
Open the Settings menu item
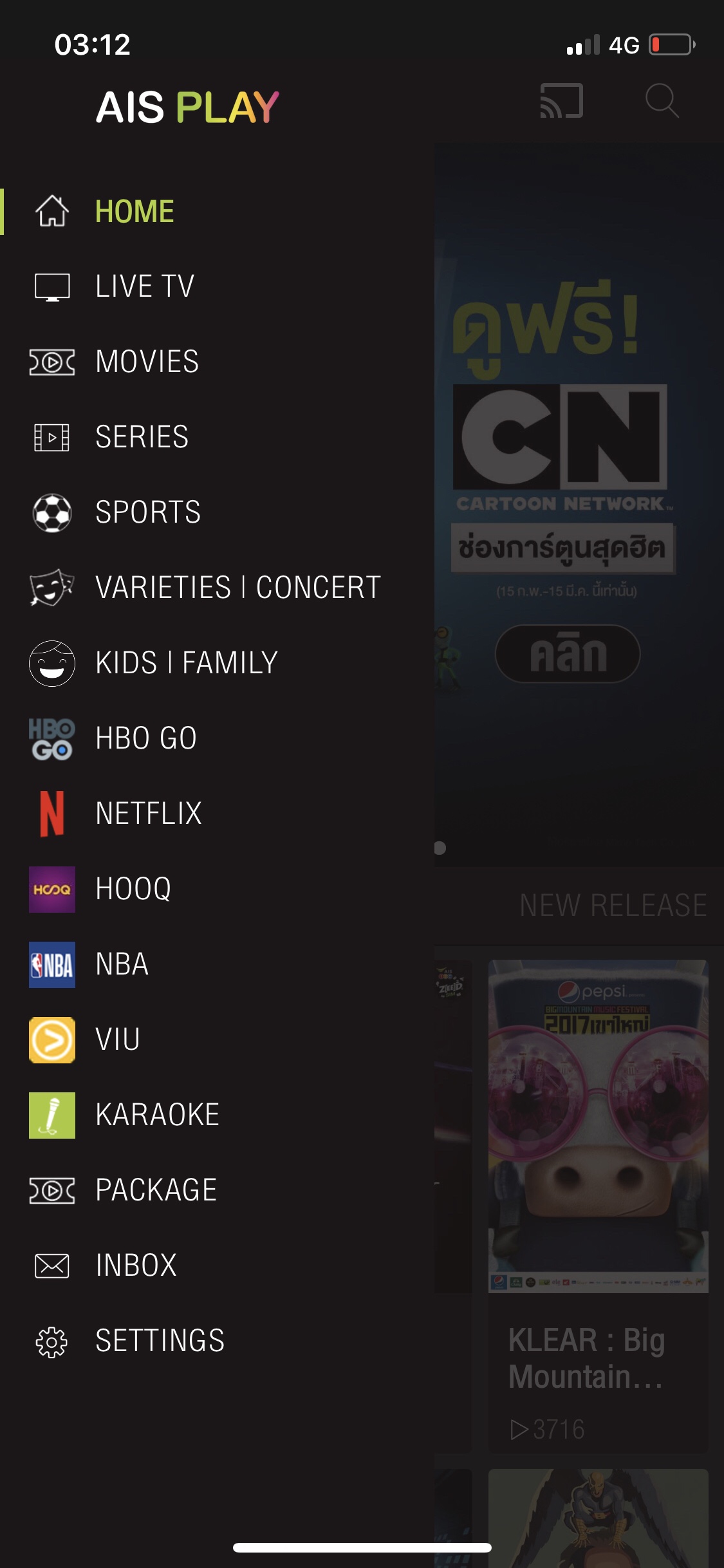coord(160,1341)
